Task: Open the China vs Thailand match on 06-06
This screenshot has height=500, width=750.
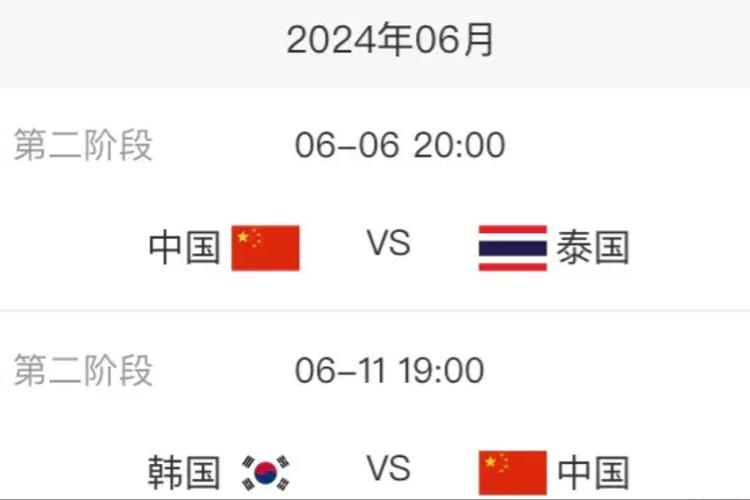Action: click(388, 244)
